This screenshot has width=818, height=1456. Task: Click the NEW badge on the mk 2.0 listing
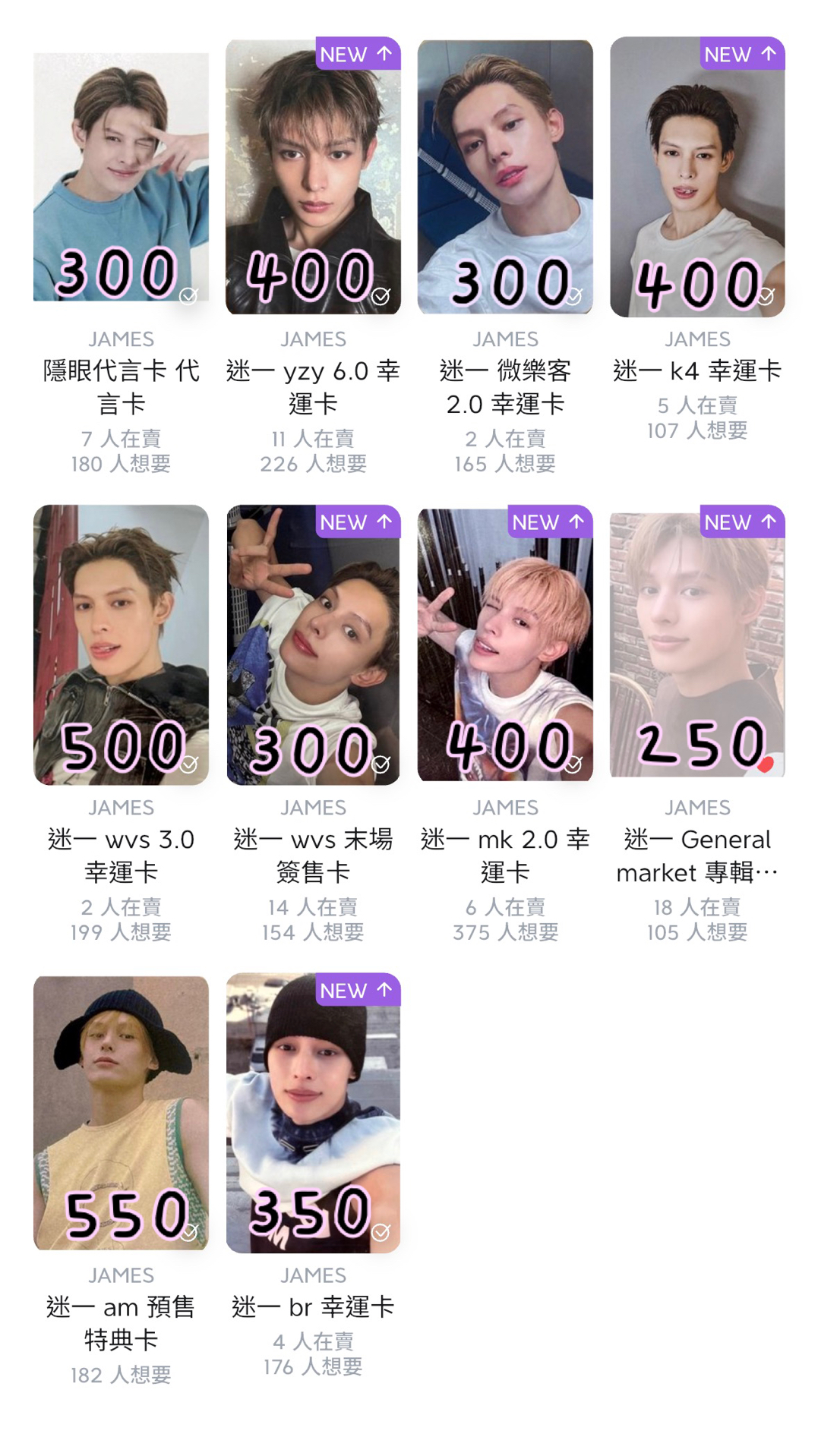[549, 522]
